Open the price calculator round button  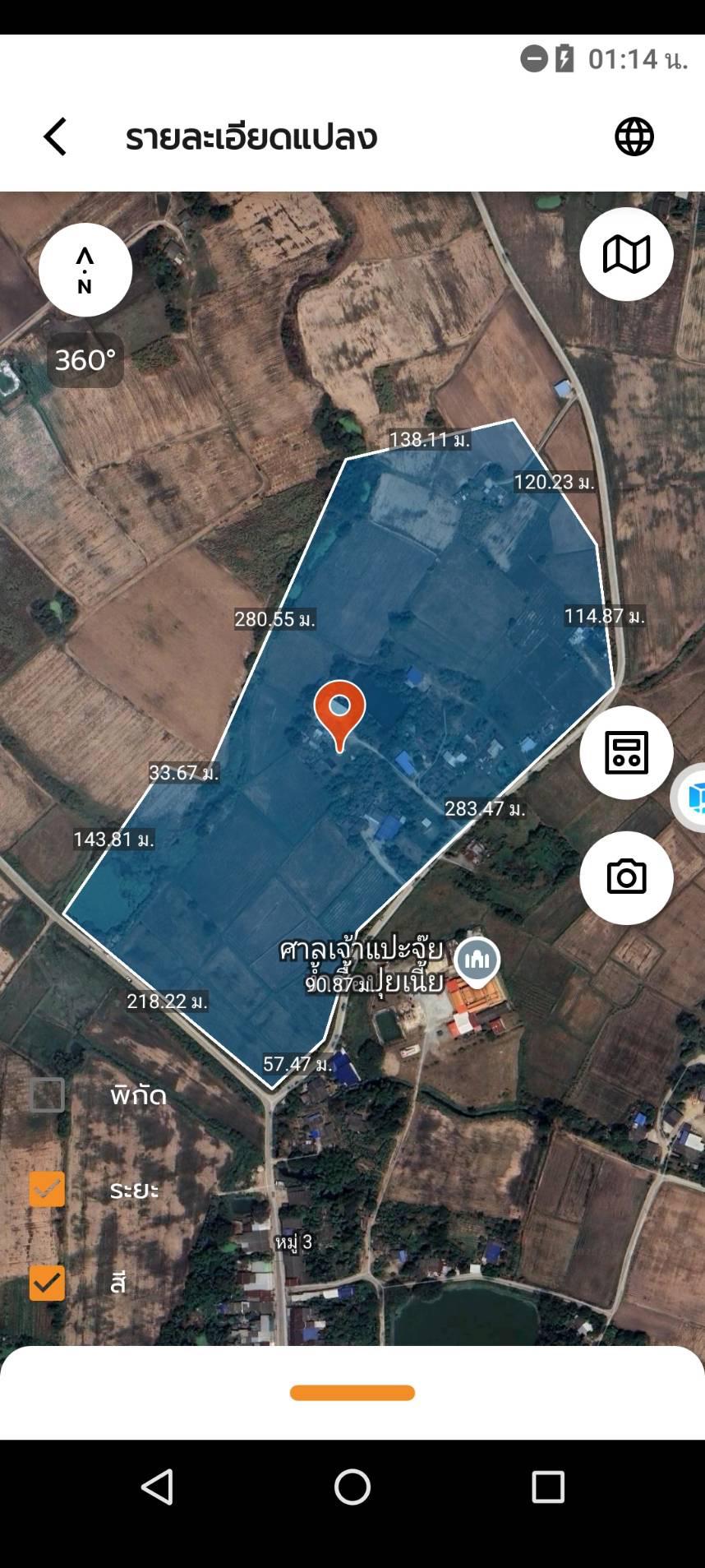(x=626, y=752)
